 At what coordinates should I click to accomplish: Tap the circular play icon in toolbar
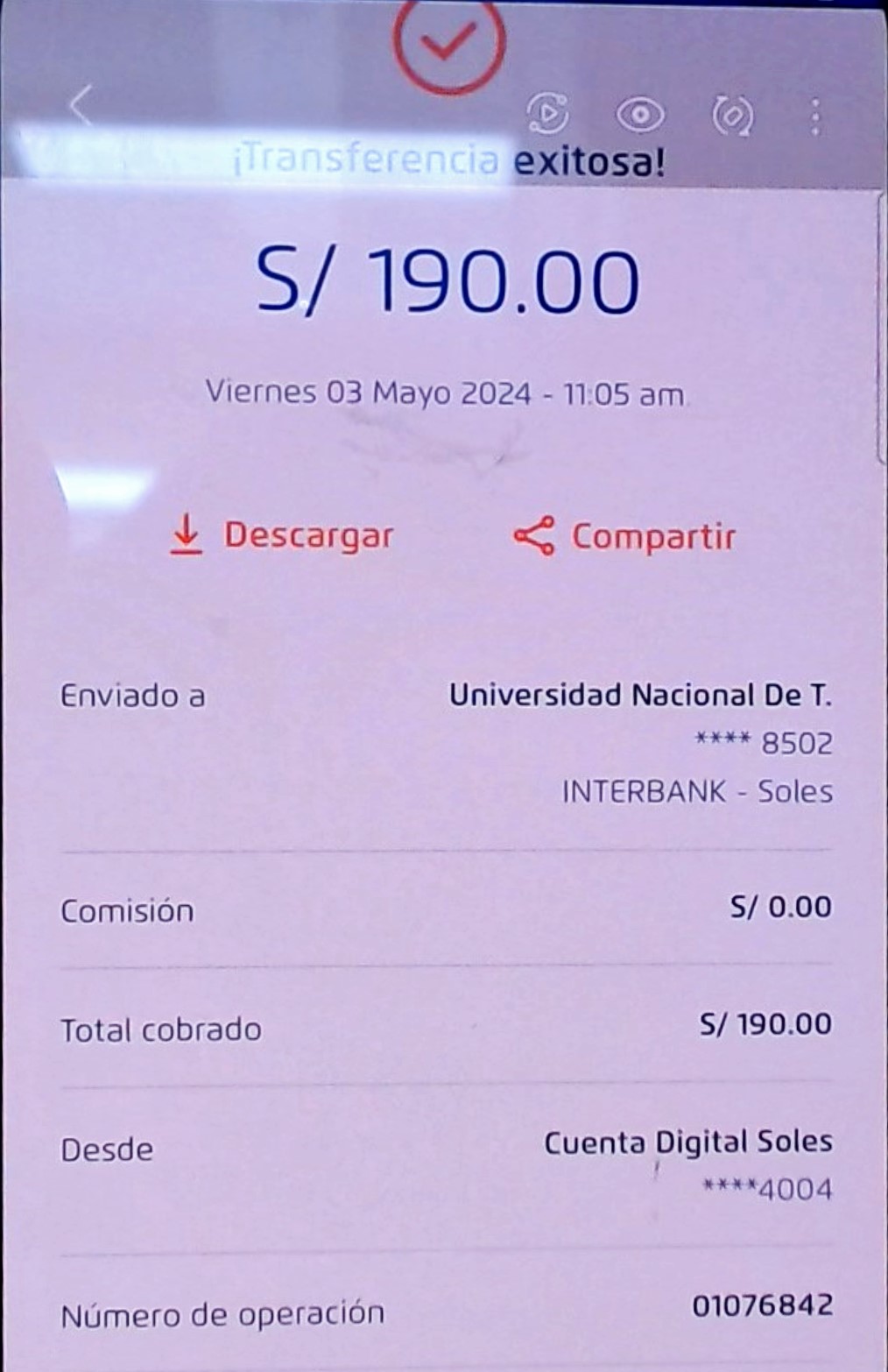coord(547,113)
